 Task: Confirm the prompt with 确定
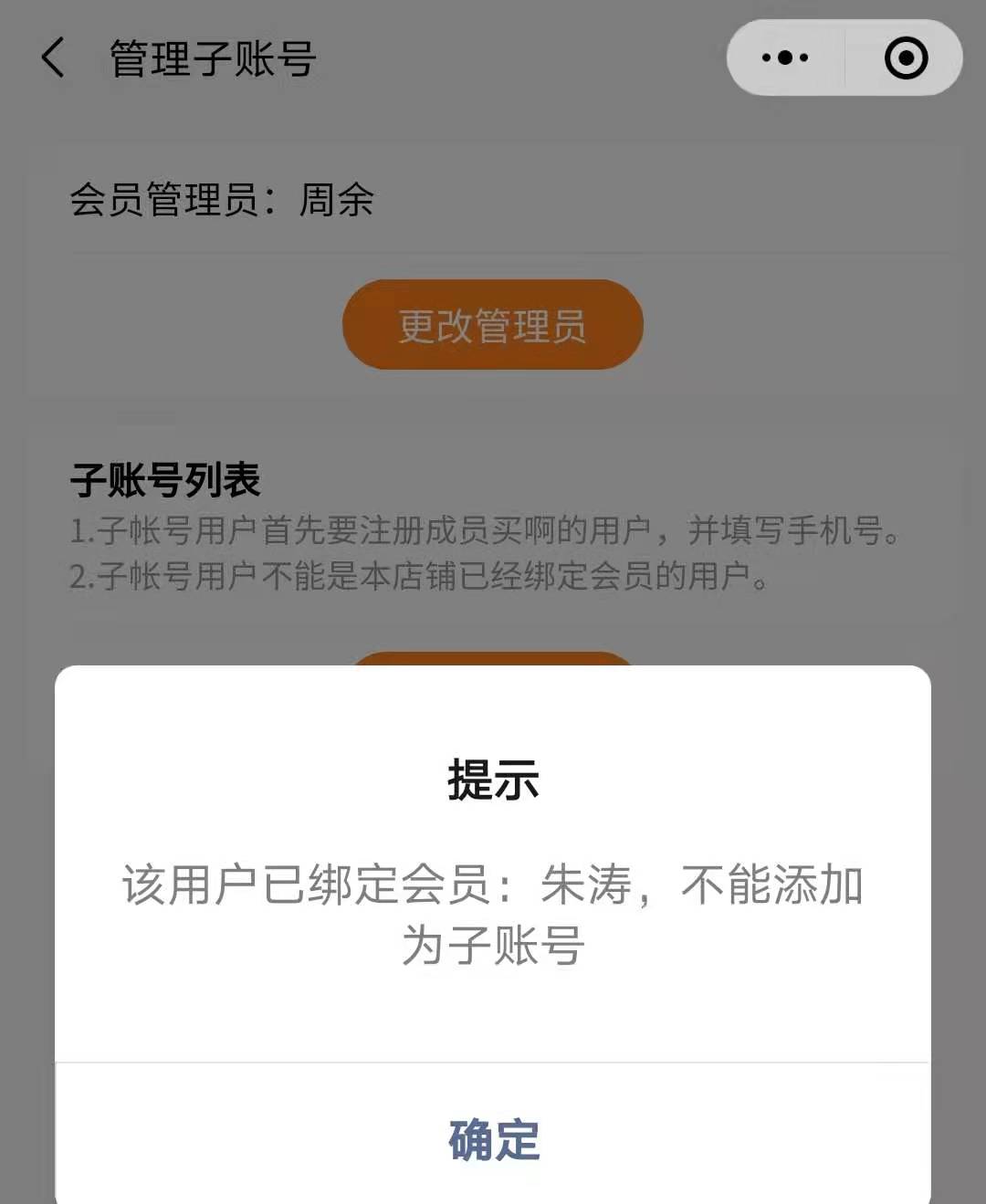pyautogui.click(x=493, y=1139)
